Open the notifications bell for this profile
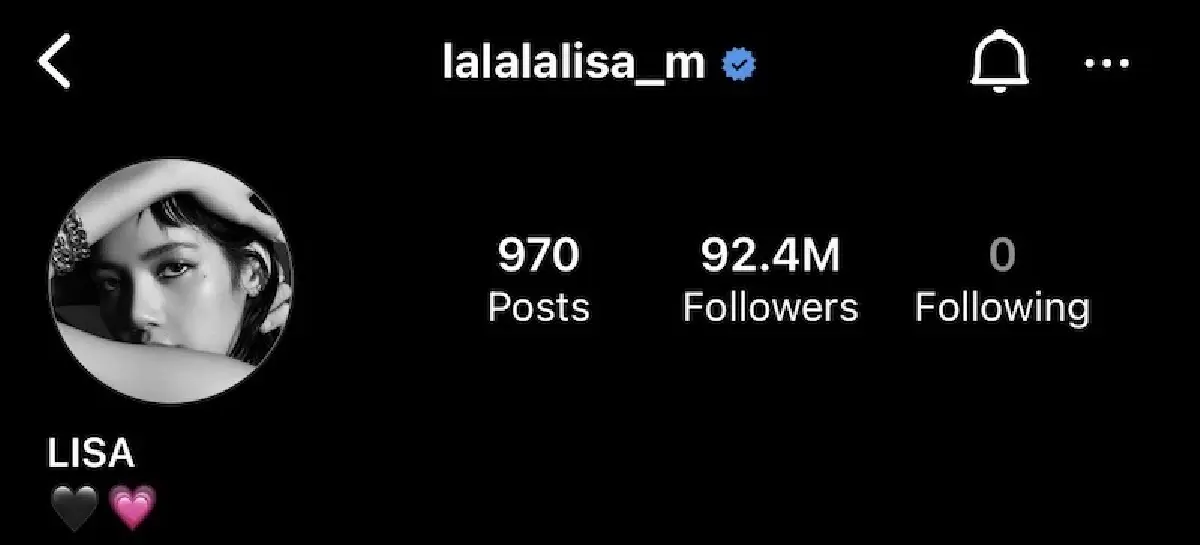The image size is (1200, 545). click(999, 64)
